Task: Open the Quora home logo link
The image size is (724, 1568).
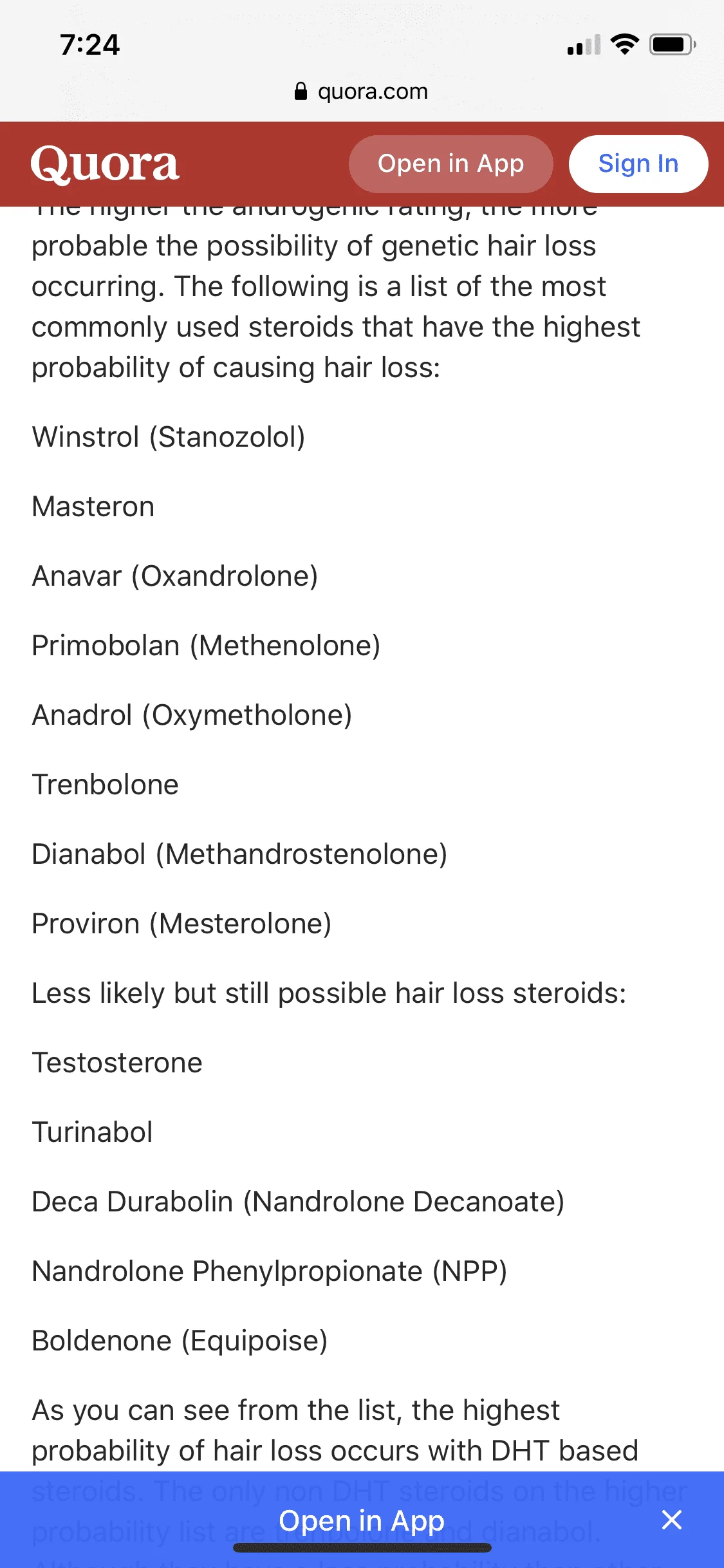Action: (x=105, y=165)
